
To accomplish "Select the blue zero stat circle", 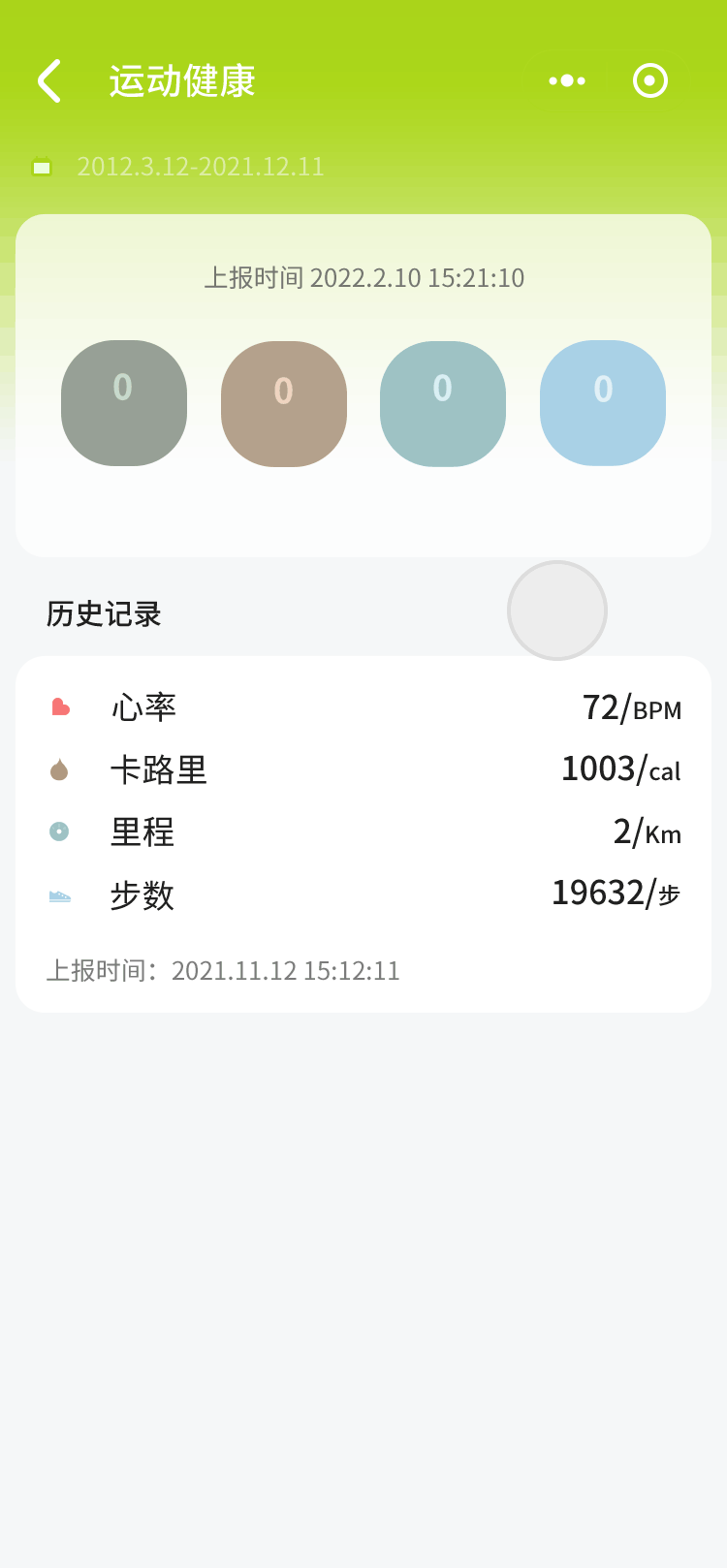I will (602, 403).
